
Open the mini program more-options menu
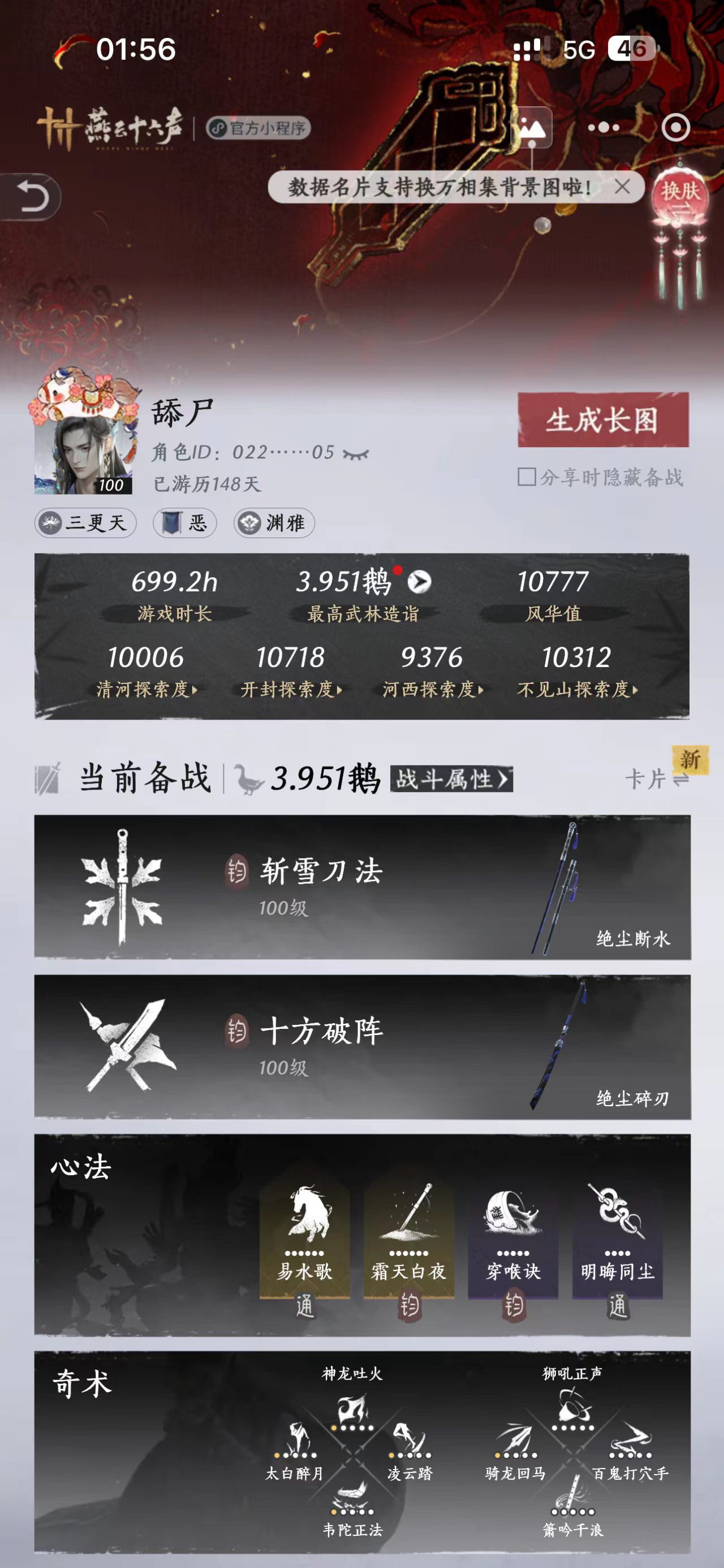(x=603, y=128)
